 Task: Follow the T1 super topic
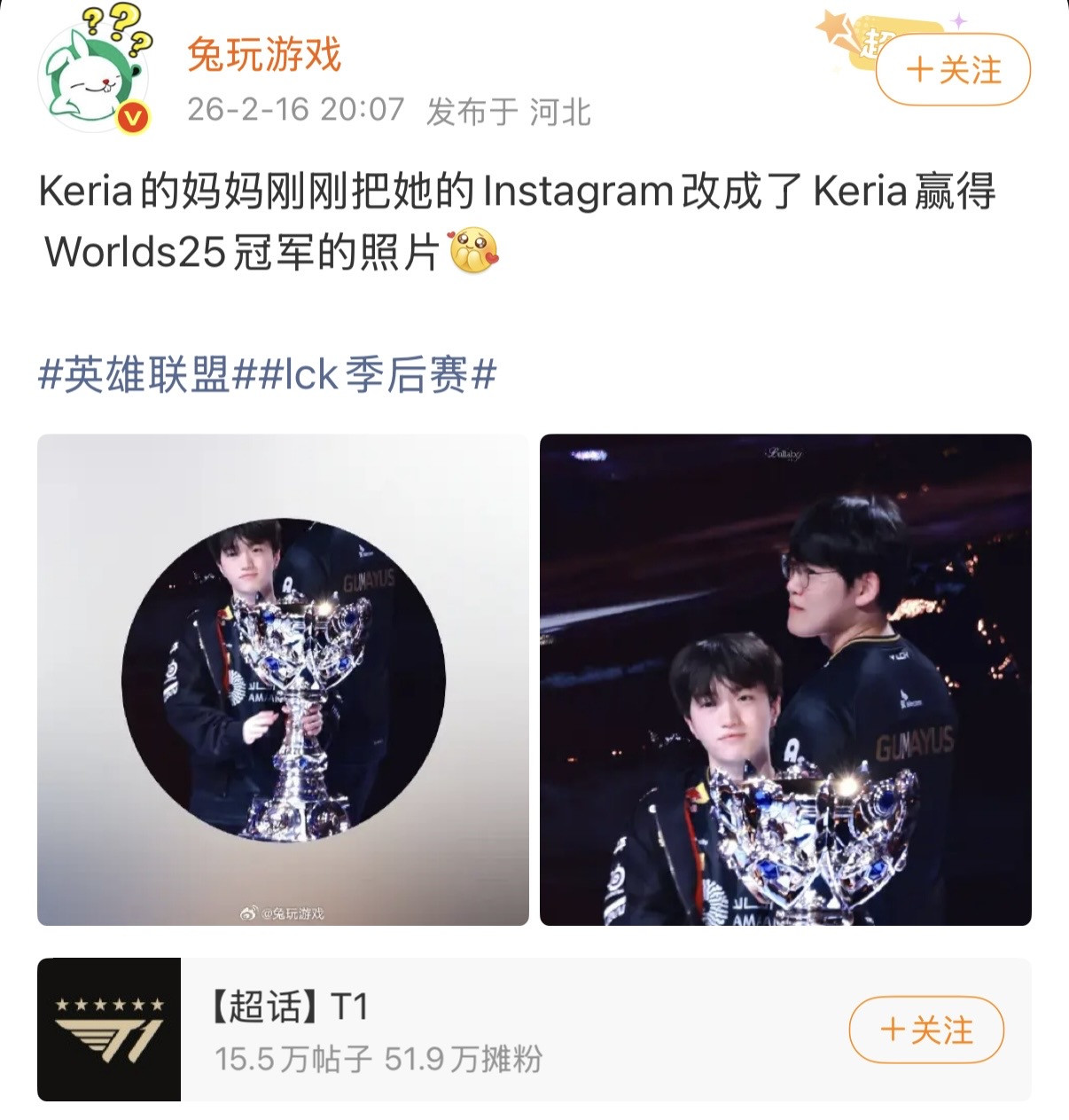tap(926, 1030)
